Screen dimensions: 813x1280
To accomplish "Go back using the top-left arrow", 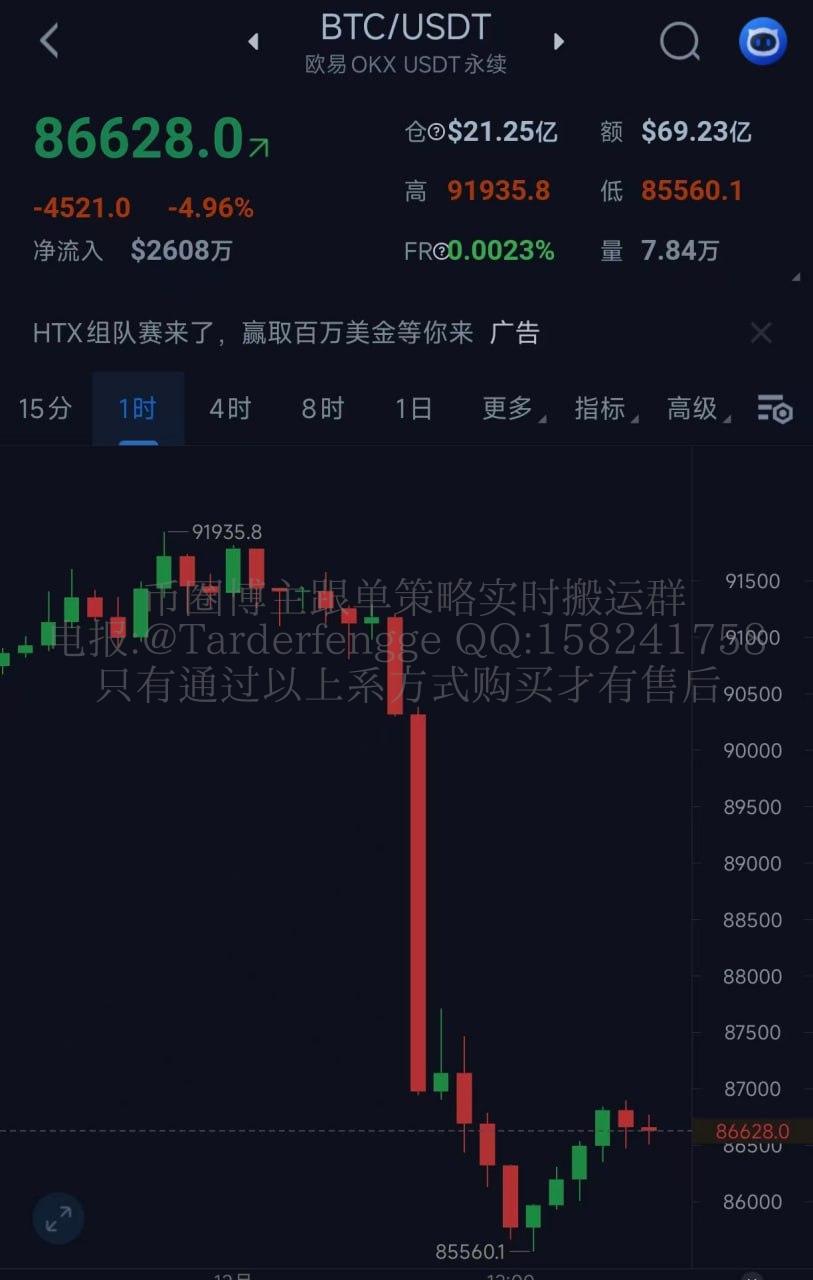I will point(49,41).
